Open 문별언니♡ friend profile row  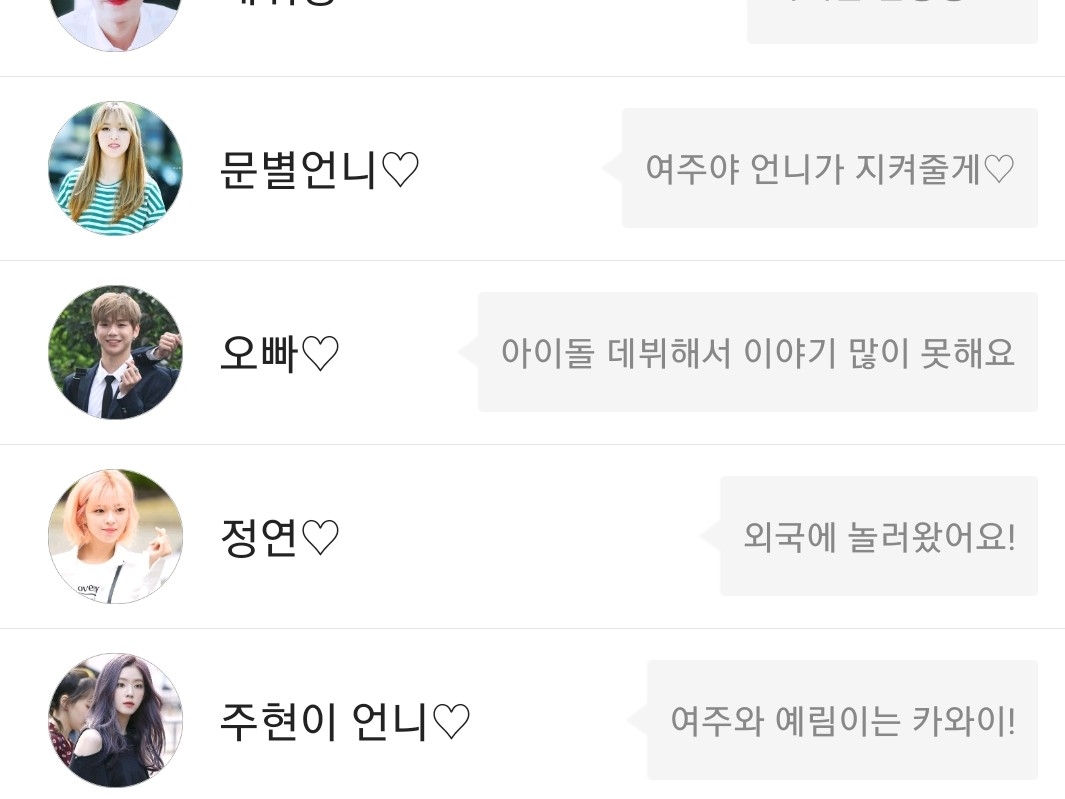pos(319,169)
